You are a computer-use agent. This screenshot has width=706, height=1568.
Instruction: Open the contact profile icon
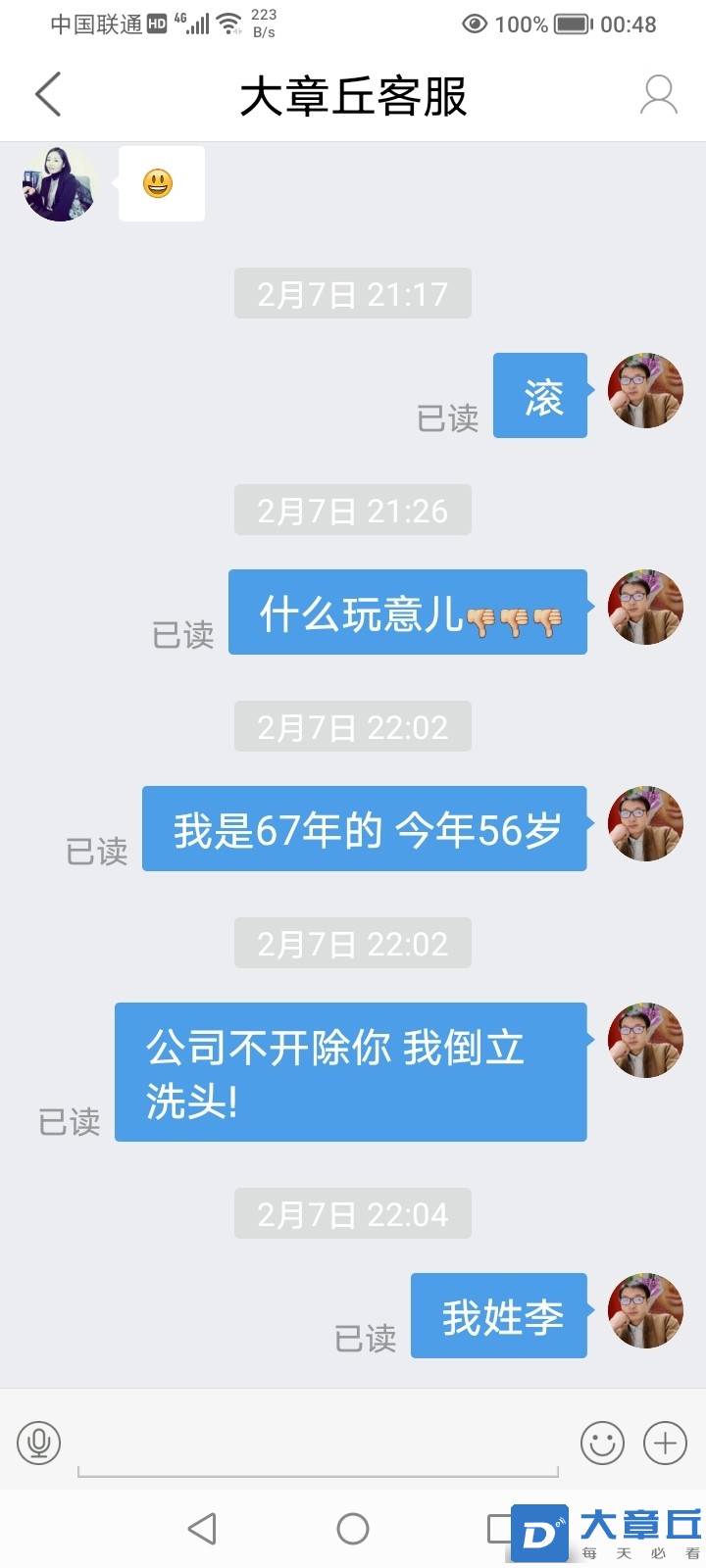pyautogui.click(x=658, y=95)
